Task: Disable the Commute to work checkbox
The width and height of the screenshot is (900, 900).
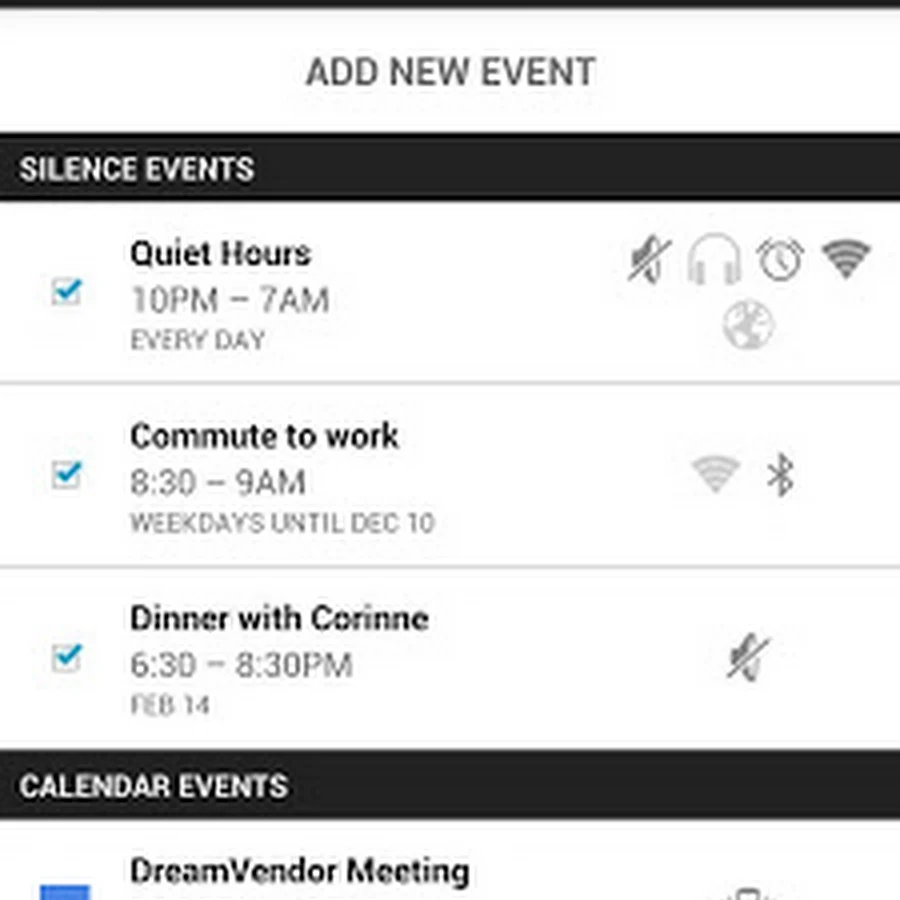Action: 66,475
